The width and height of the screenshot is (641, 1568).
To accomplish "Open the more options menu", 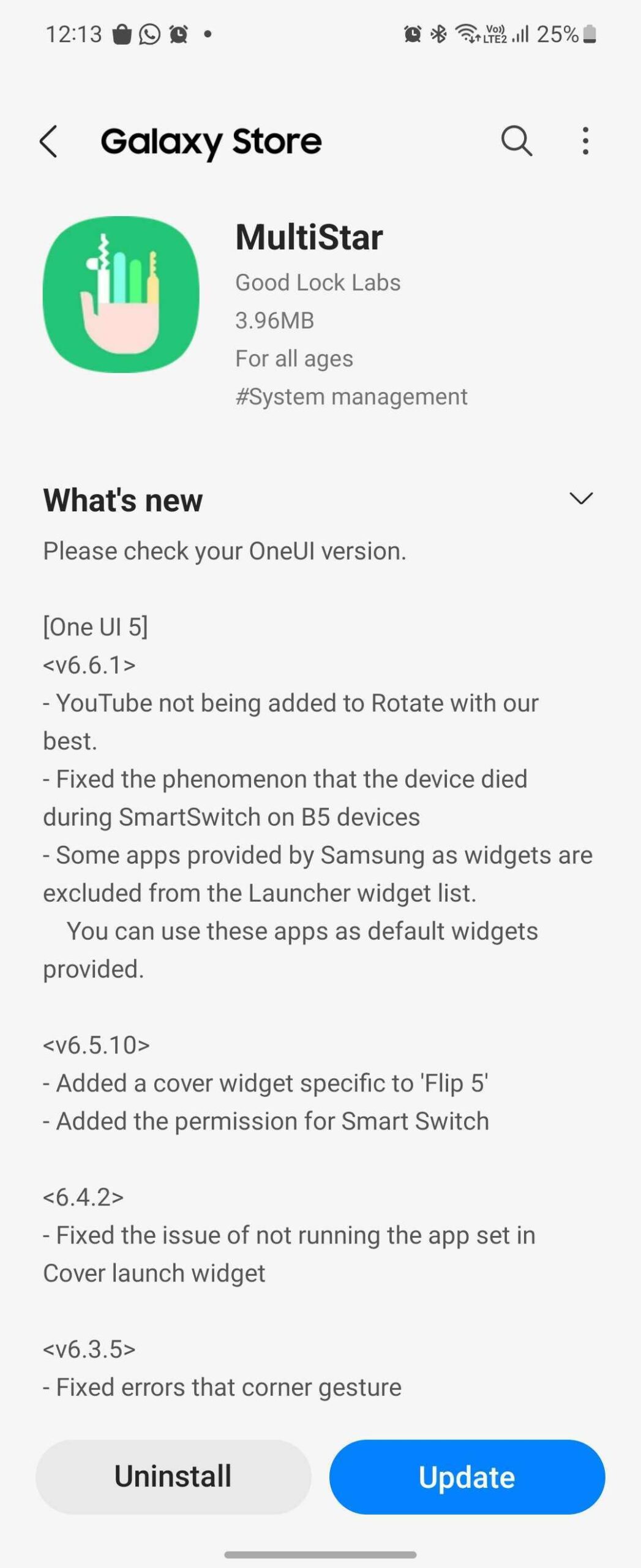I will click(585, 141).
